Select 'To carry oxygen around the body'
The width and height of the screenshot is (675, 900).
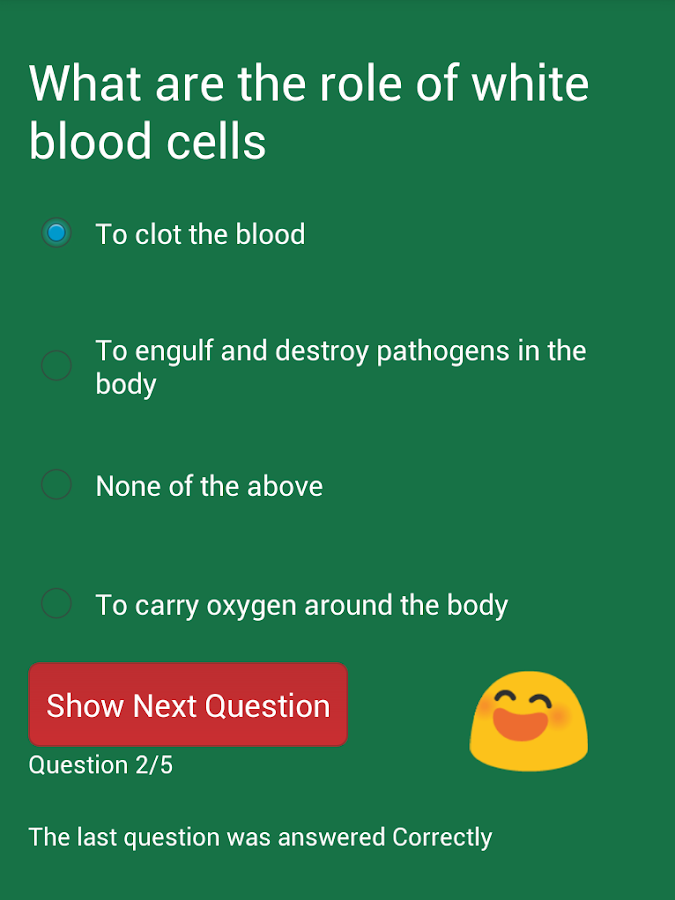pyautogui.click(x=57, y=604)
